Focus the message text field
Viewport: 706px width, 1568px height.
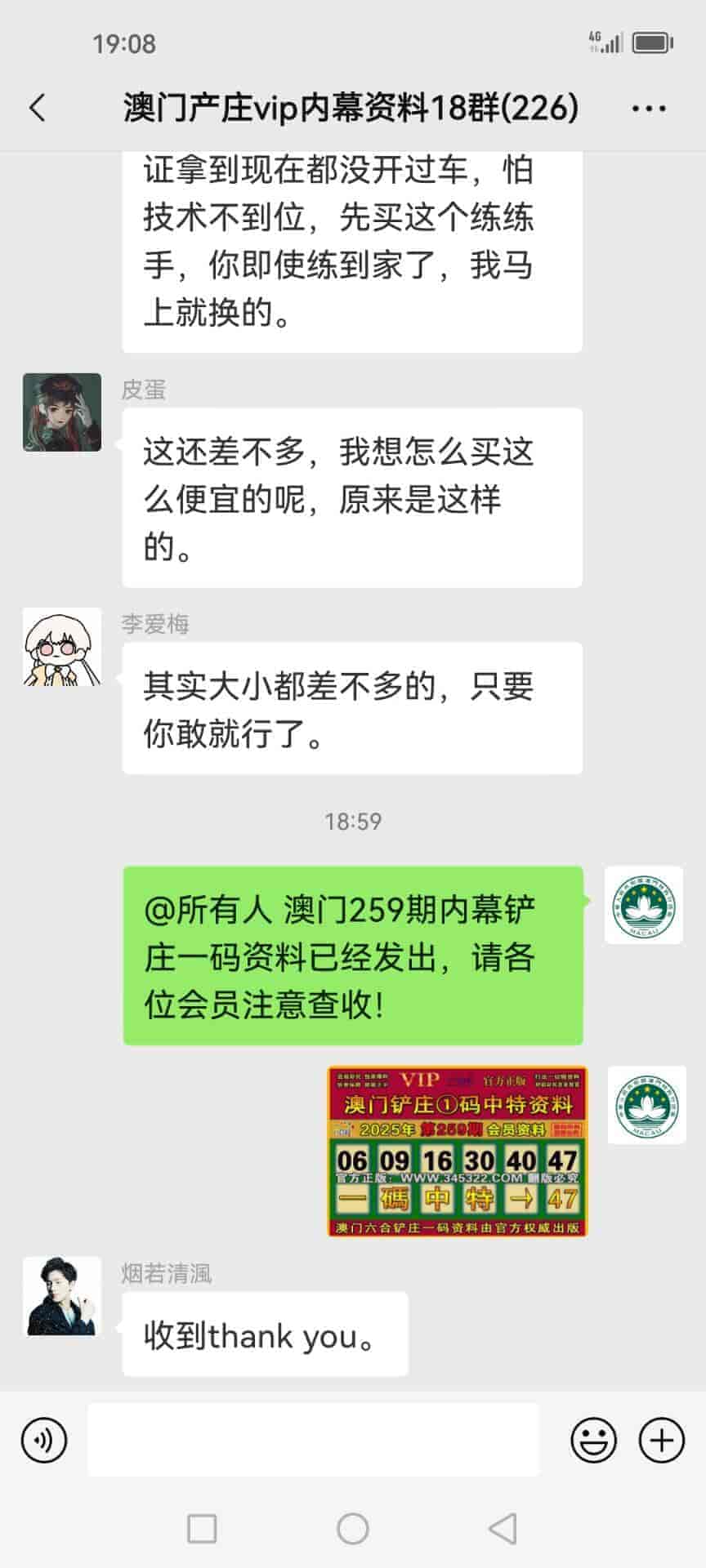click(313, 1440)
